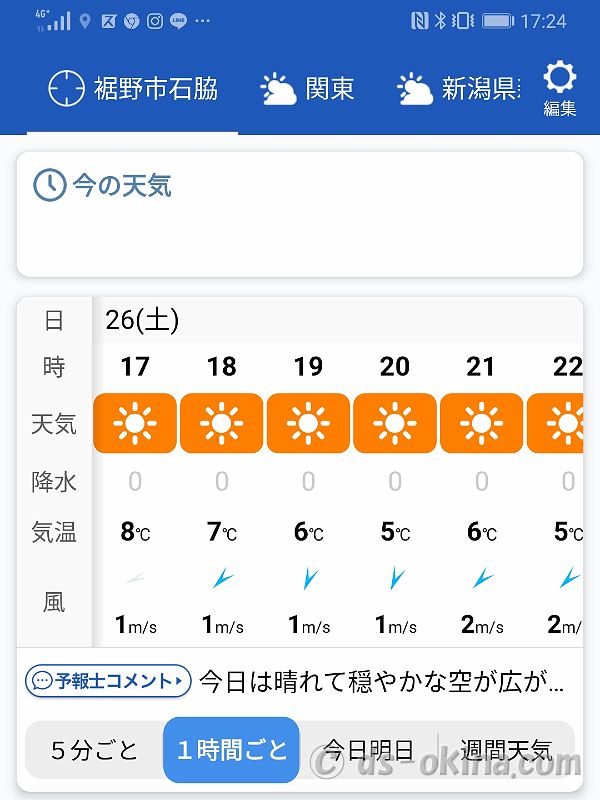Switch to the 5分ごと forecast view
The image size is (600, 800).
(94, 750)
